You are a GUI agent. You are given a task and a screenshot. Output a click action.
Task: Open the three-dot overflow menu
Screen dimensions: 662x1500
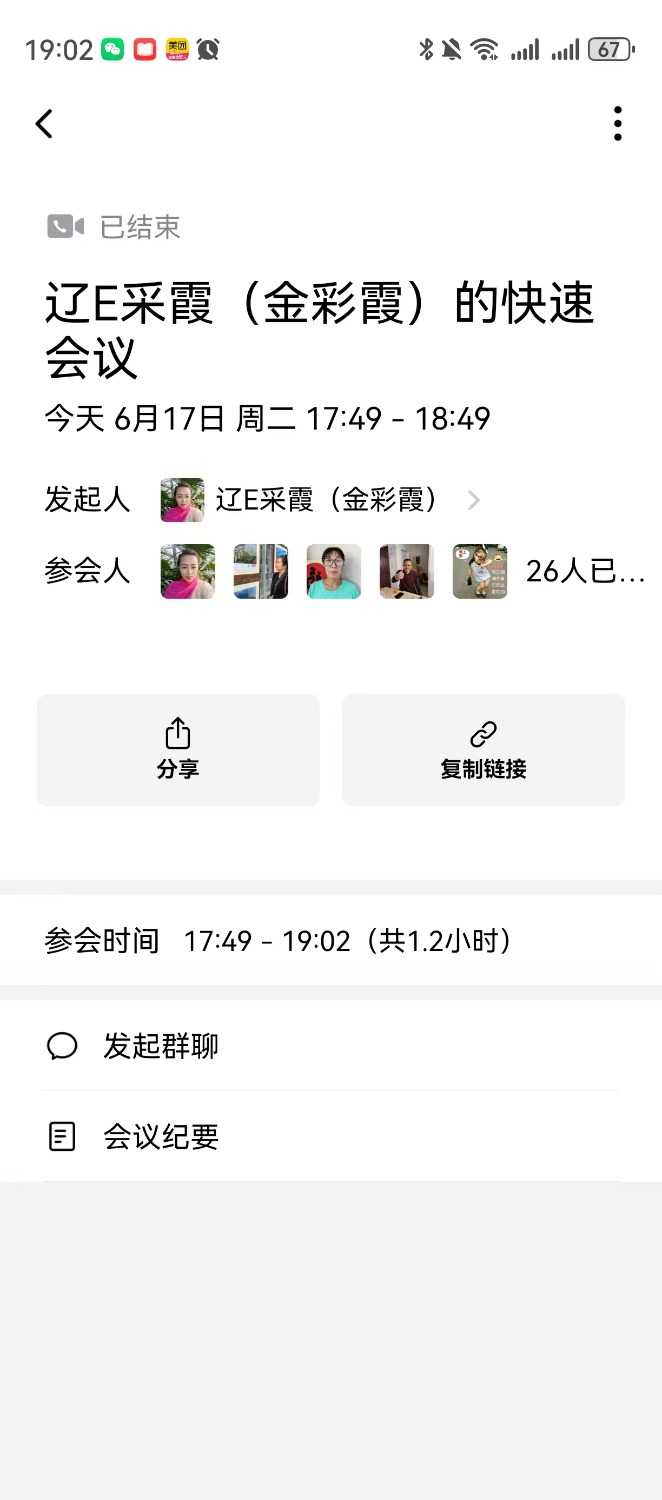[x=617, y=124]
